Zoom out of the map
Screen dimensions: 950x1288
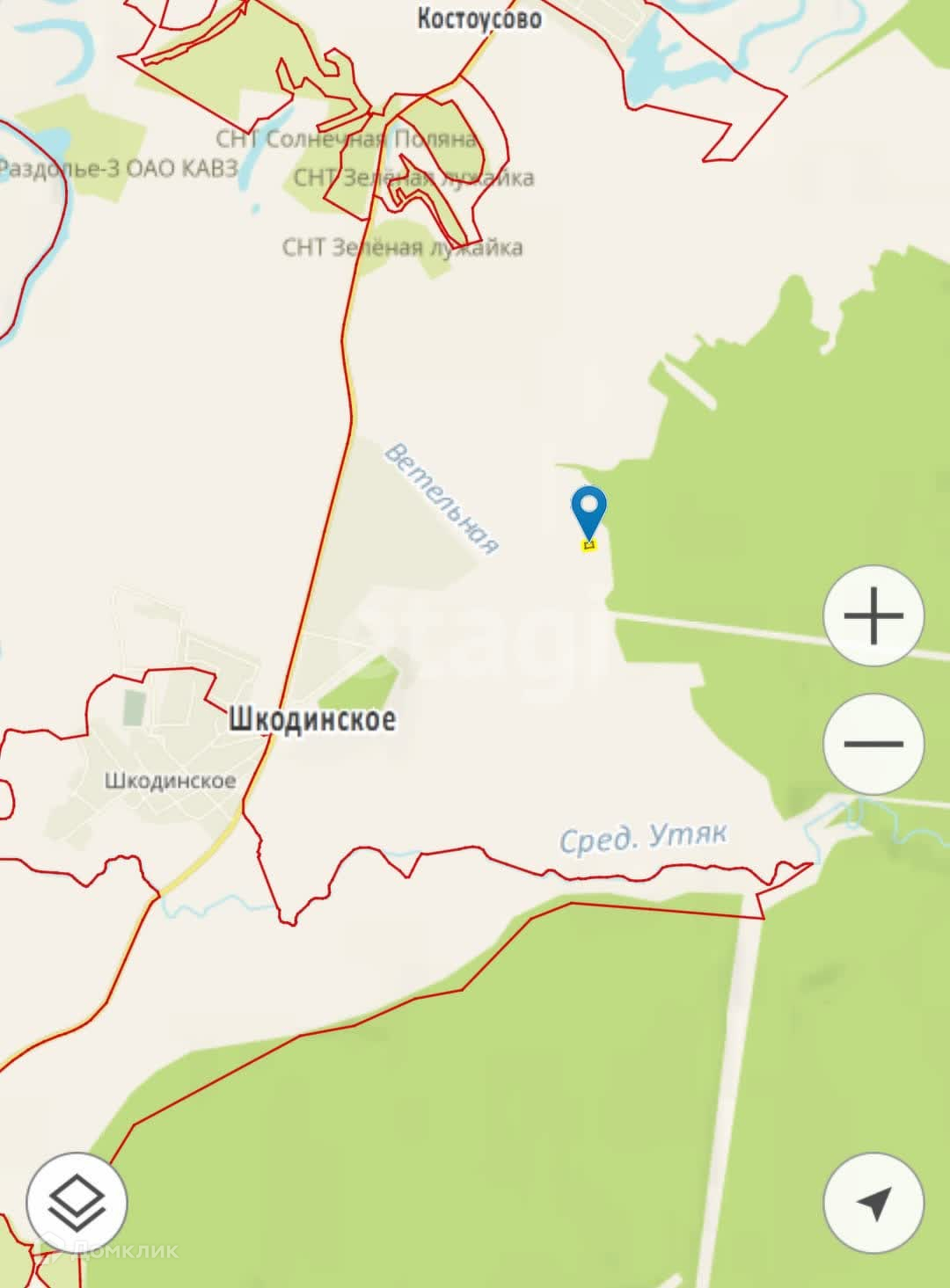pyautogui.click(x=873, y=744)
